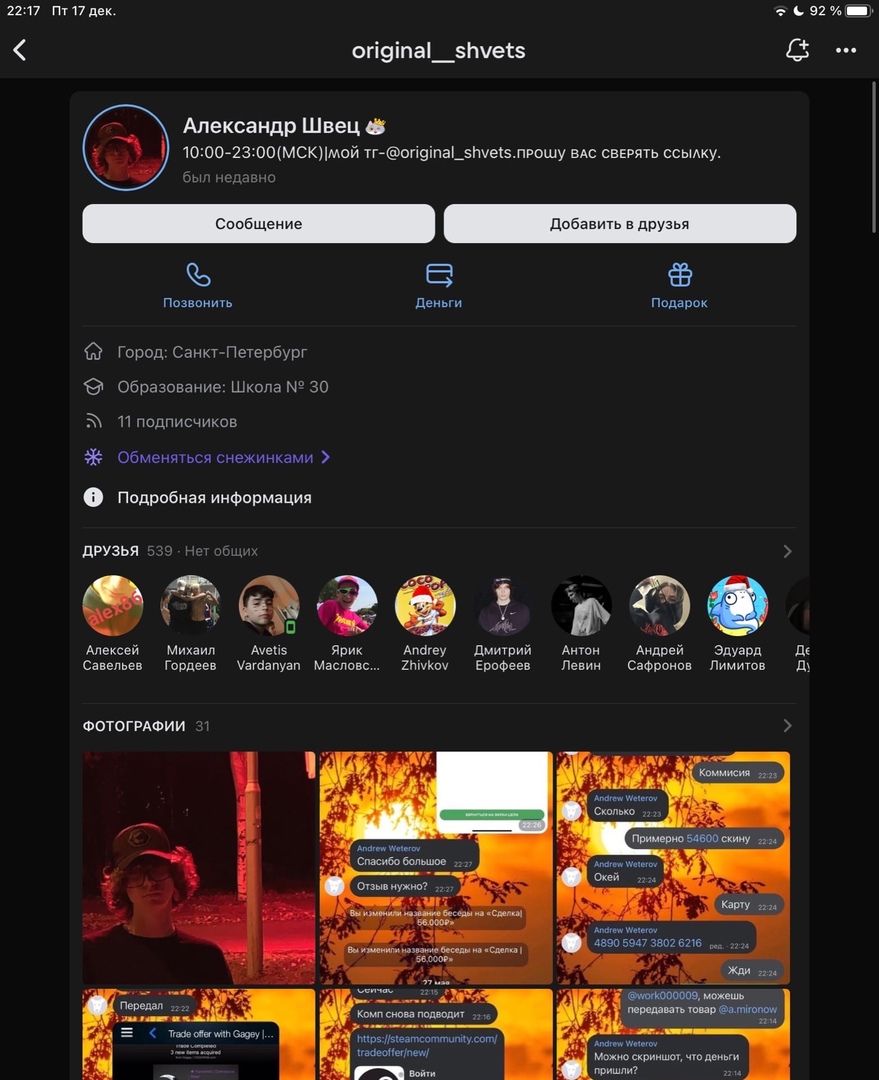Open Подробная информация
The width and height of the screenshot is (879, 1080).
click(214, 497)
